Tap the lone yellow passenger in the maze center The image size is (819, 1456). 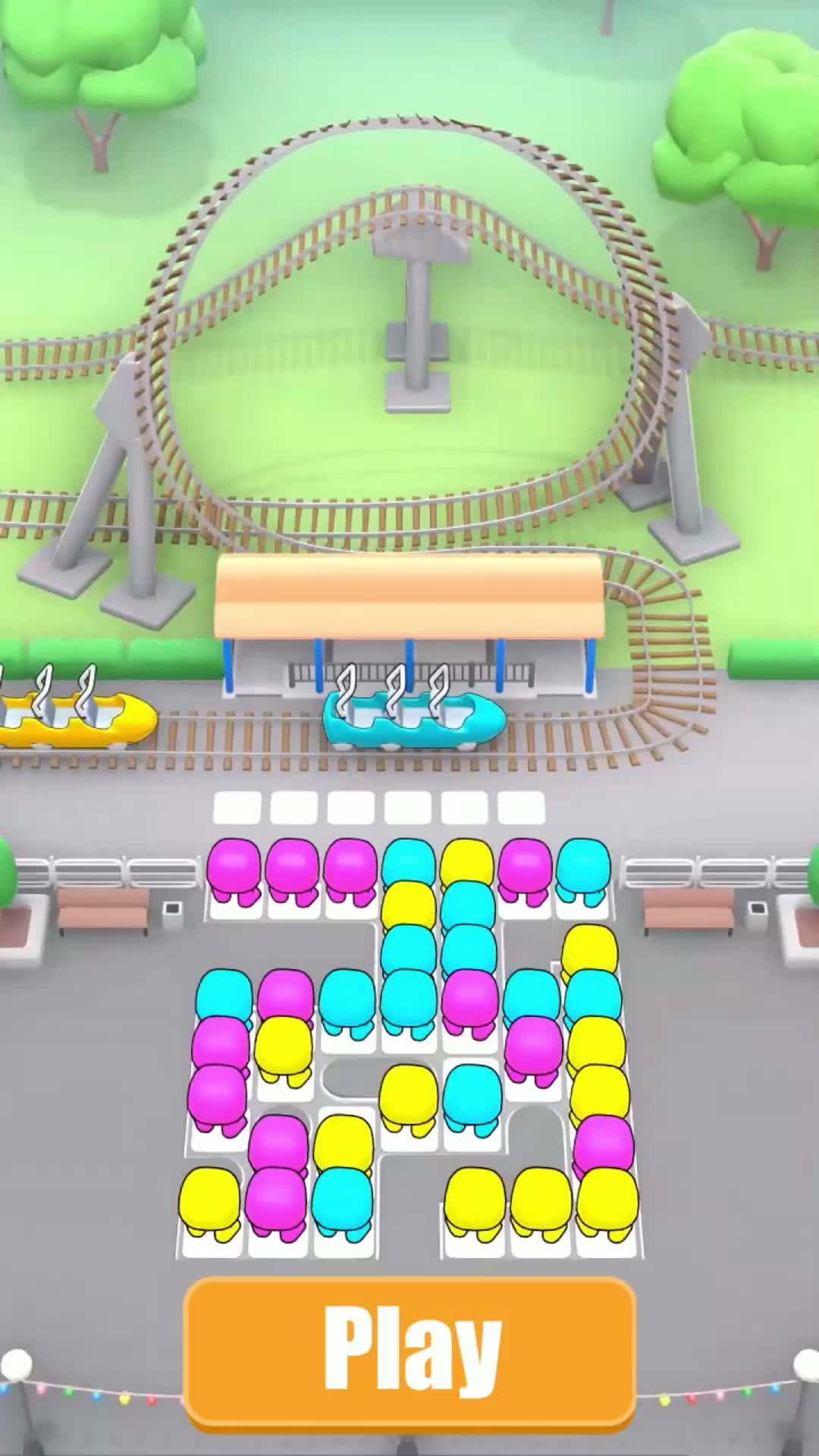coord(407,1092)
